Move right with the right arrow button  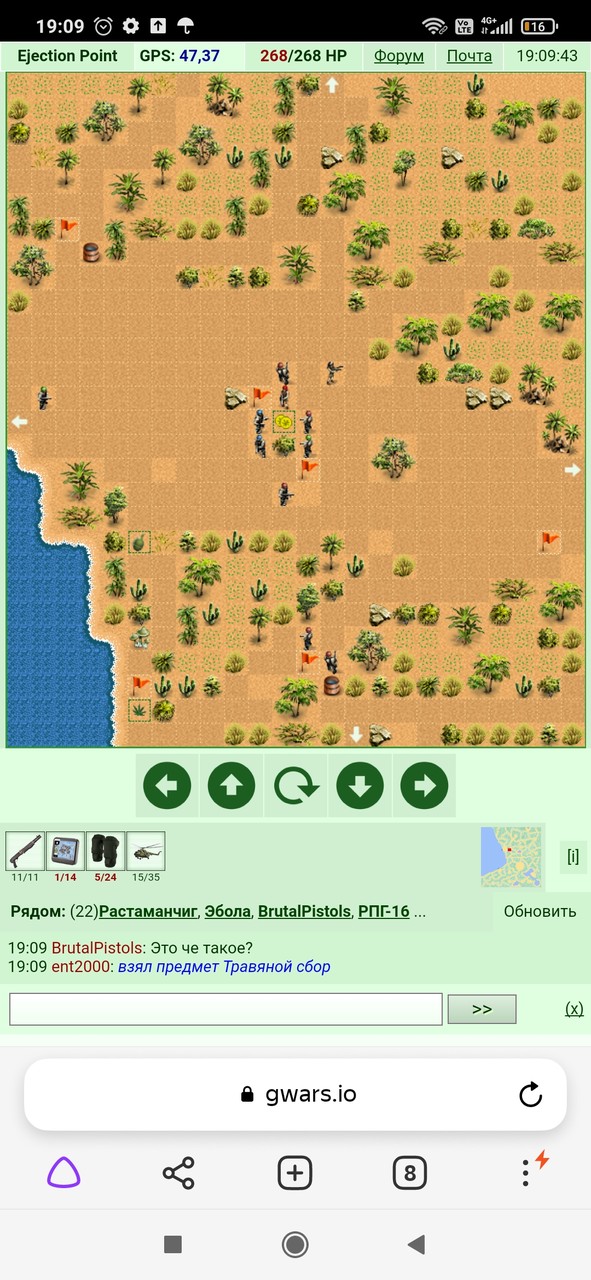(424, 786)
